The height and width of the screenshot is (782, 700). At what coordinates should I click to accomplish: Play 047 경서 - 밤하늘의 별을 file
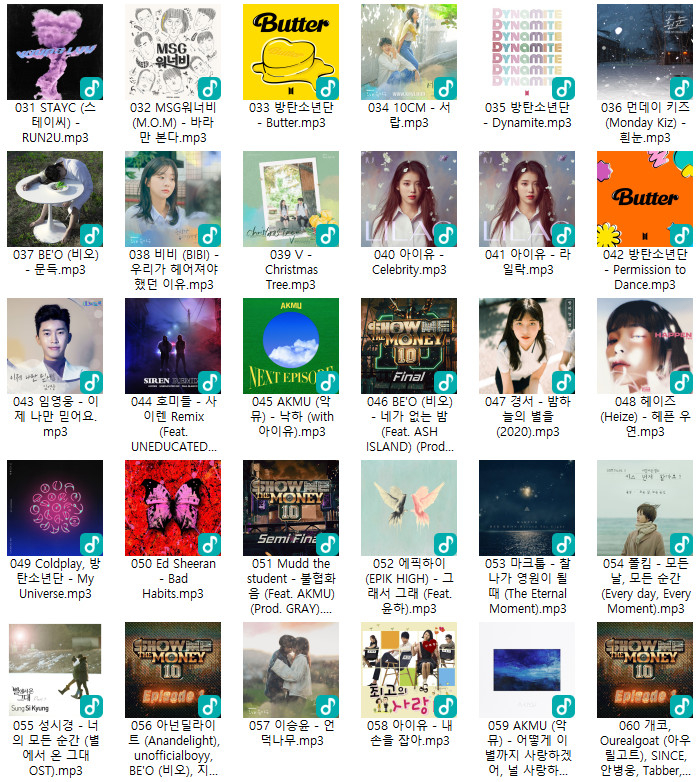click(x=527, y=346)
